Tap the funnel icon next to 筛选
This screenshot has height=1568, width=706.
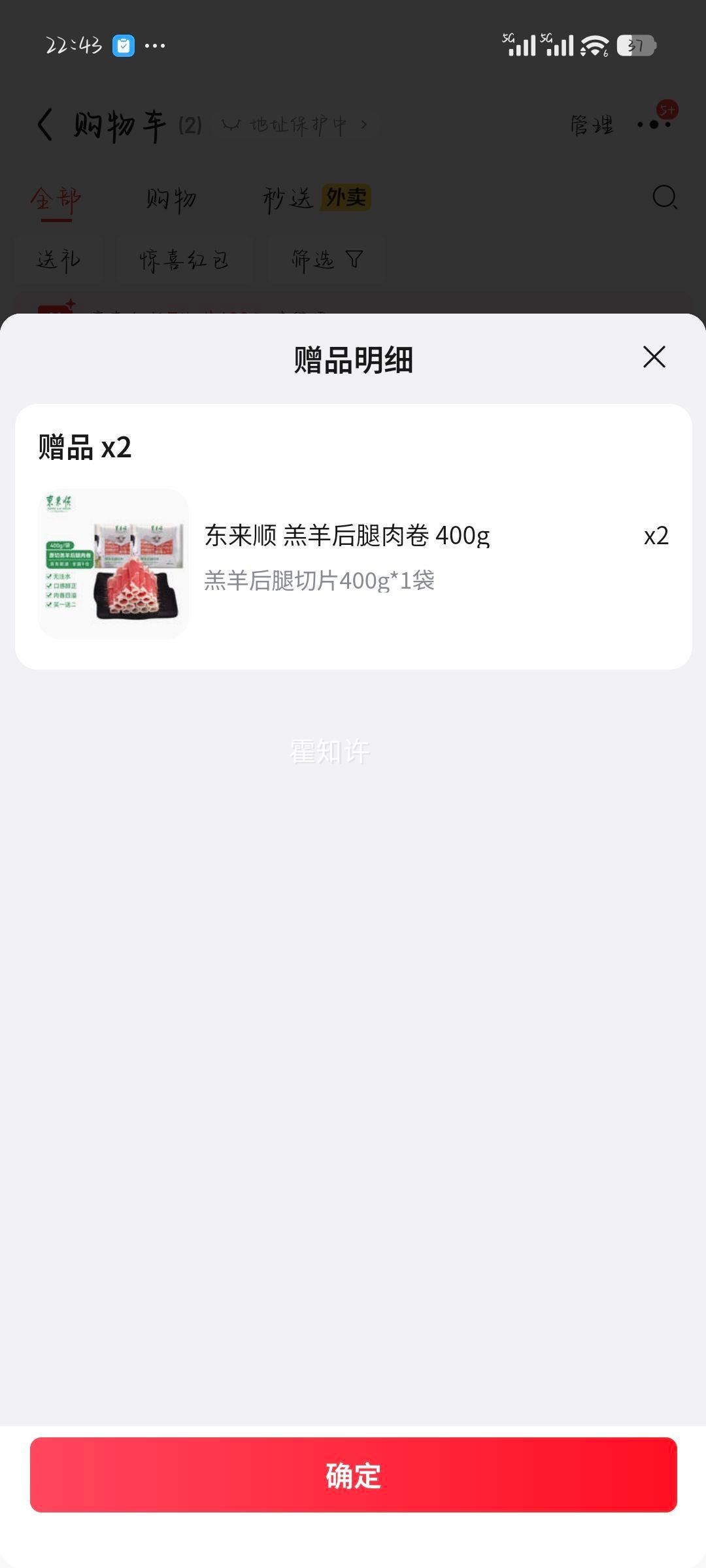click(x=354, y=259)
